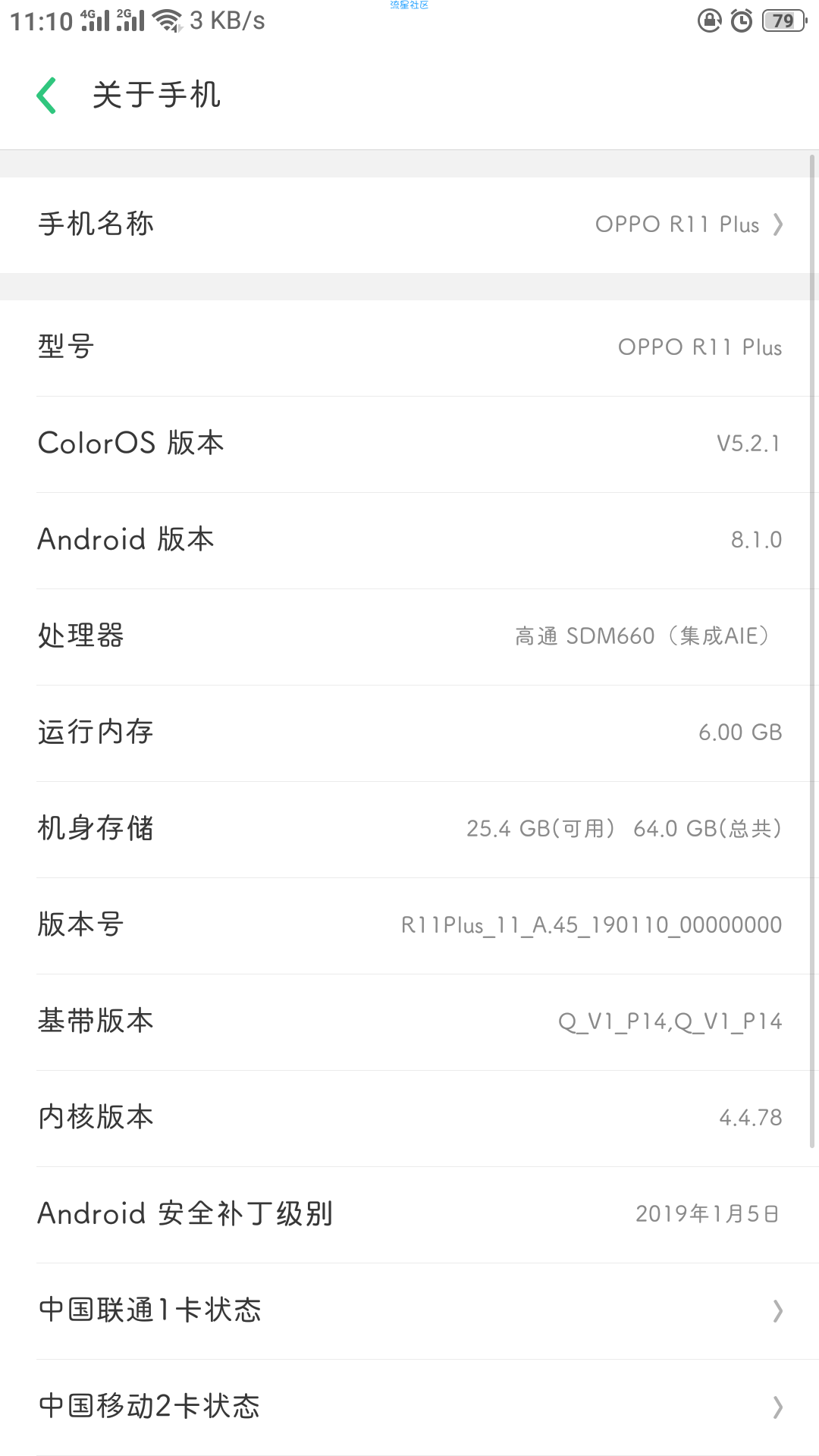Tap the Android 版本 row
The width and height of the screenshot is (819, 1456).
[409, 540]
